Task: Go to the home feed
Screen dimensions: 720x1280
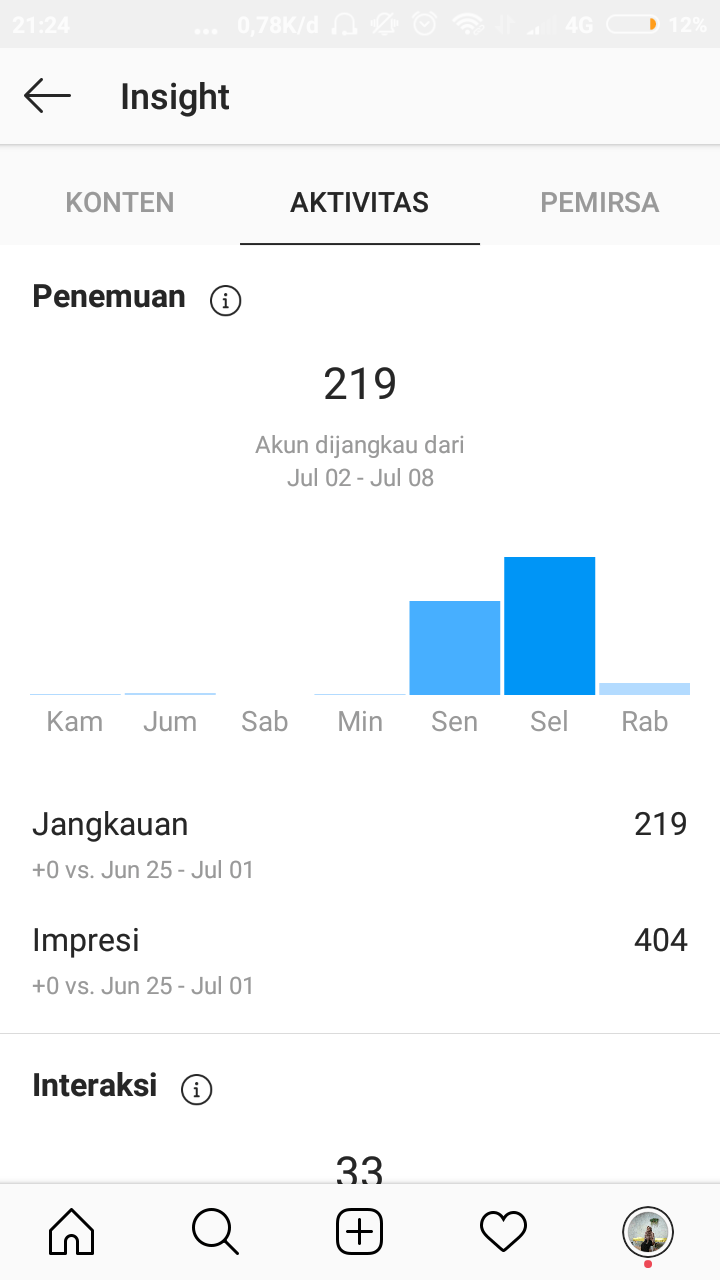Action: click(x=72, y=1231)
